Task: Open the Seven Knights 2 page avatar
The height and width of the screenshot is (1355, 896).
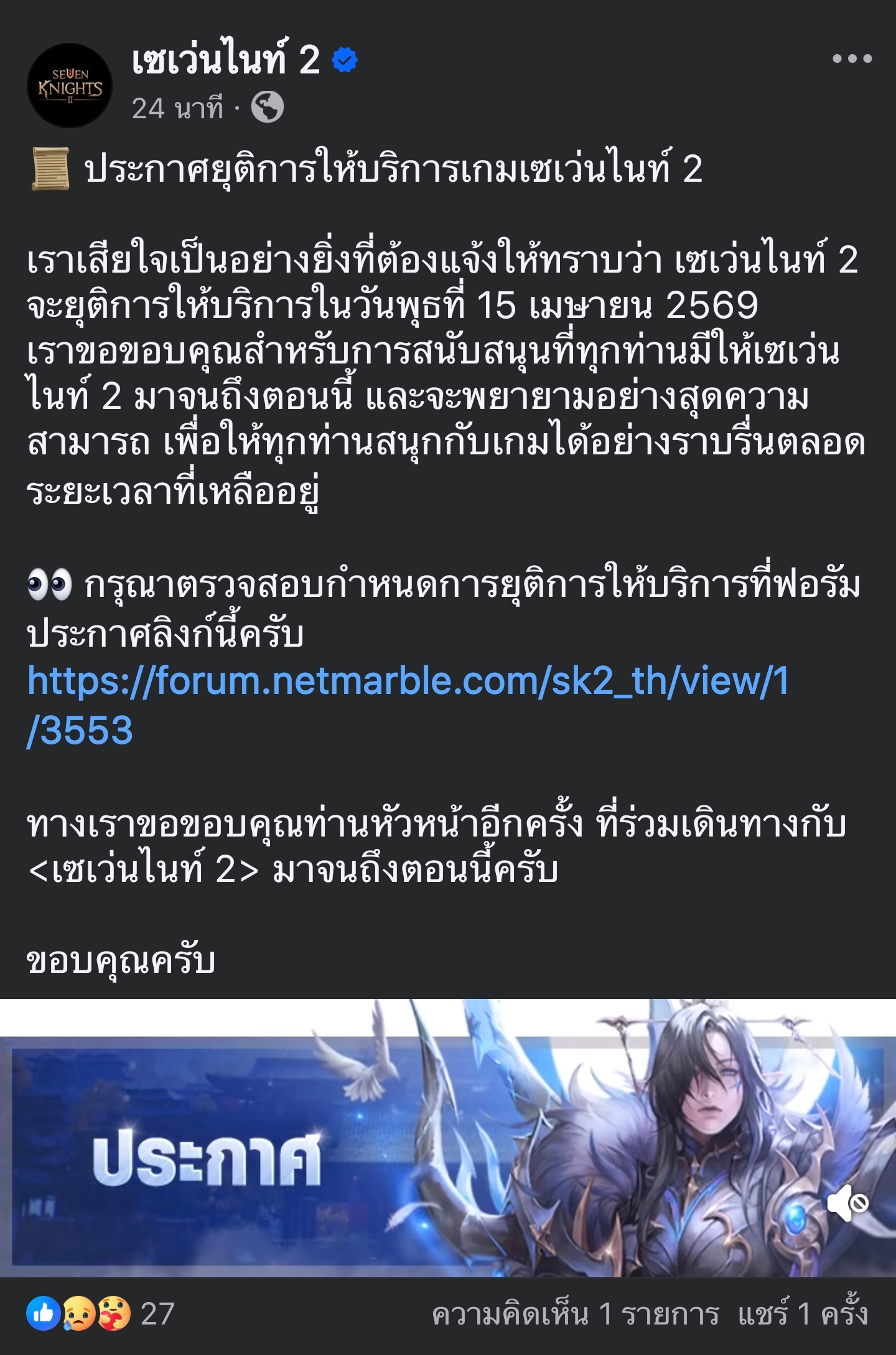Action: [70, 86]
